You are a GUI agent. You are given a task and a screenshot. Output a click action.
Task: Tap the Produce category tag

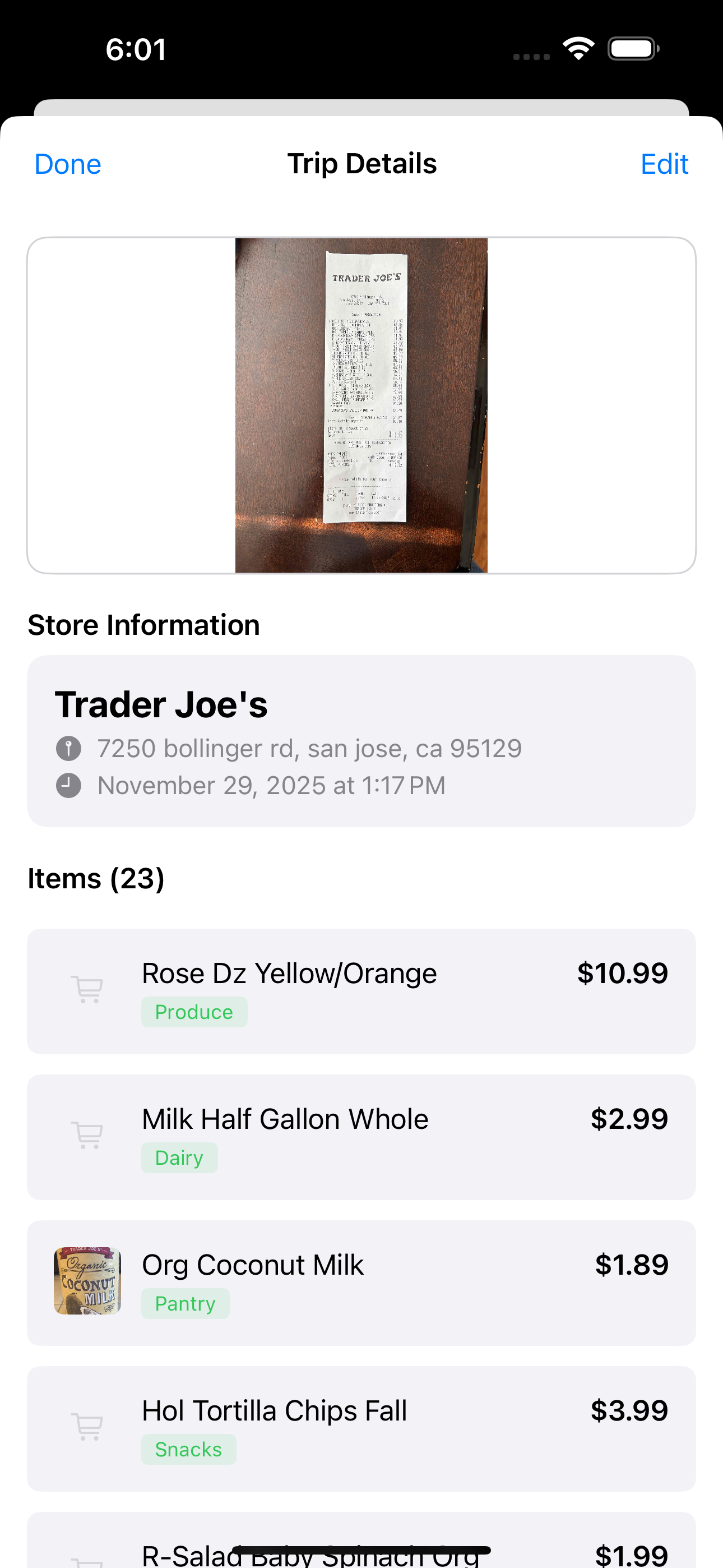pyautogui.click(x=193, y=1012)
